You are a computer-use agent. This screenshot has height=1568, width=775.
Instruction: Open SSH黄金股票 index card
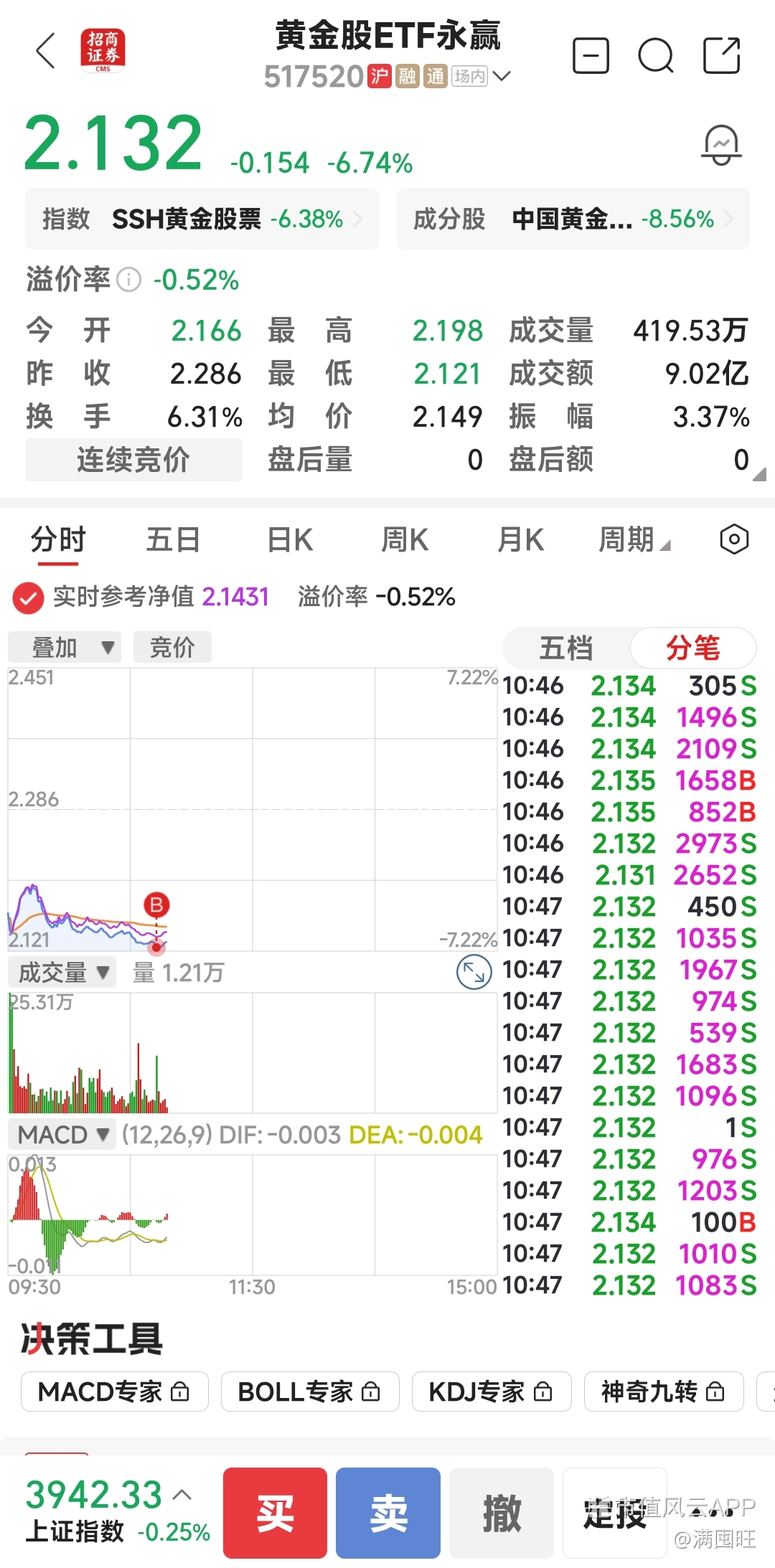pyautogui.click(x=202, y=219)
